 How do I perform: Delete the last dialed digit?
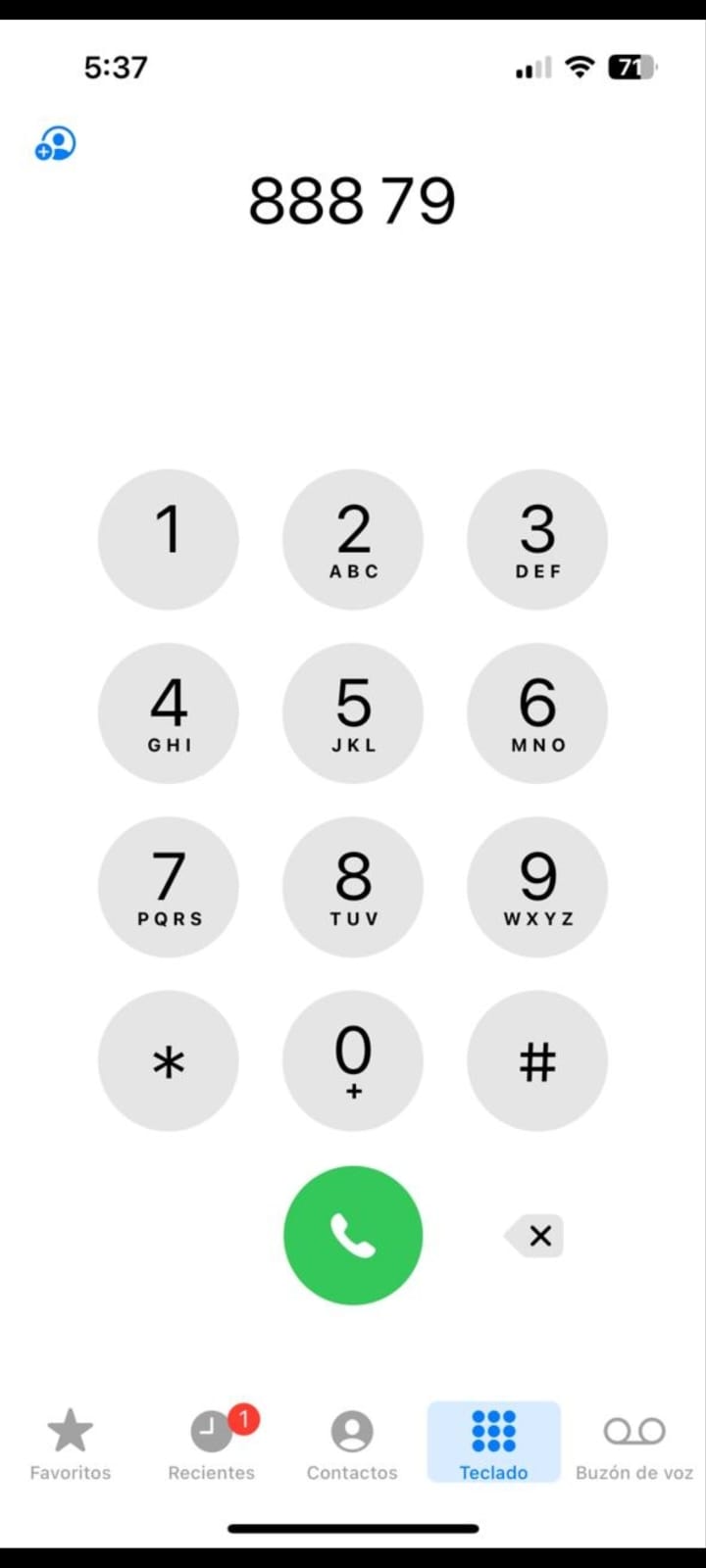[536, 1236]
